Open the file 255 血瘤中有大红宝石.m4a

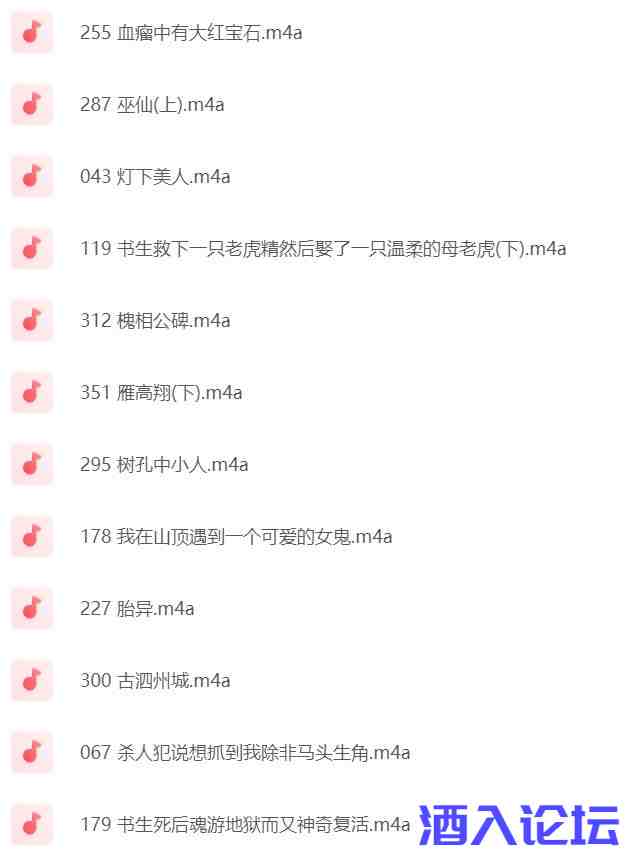(191, 33)
